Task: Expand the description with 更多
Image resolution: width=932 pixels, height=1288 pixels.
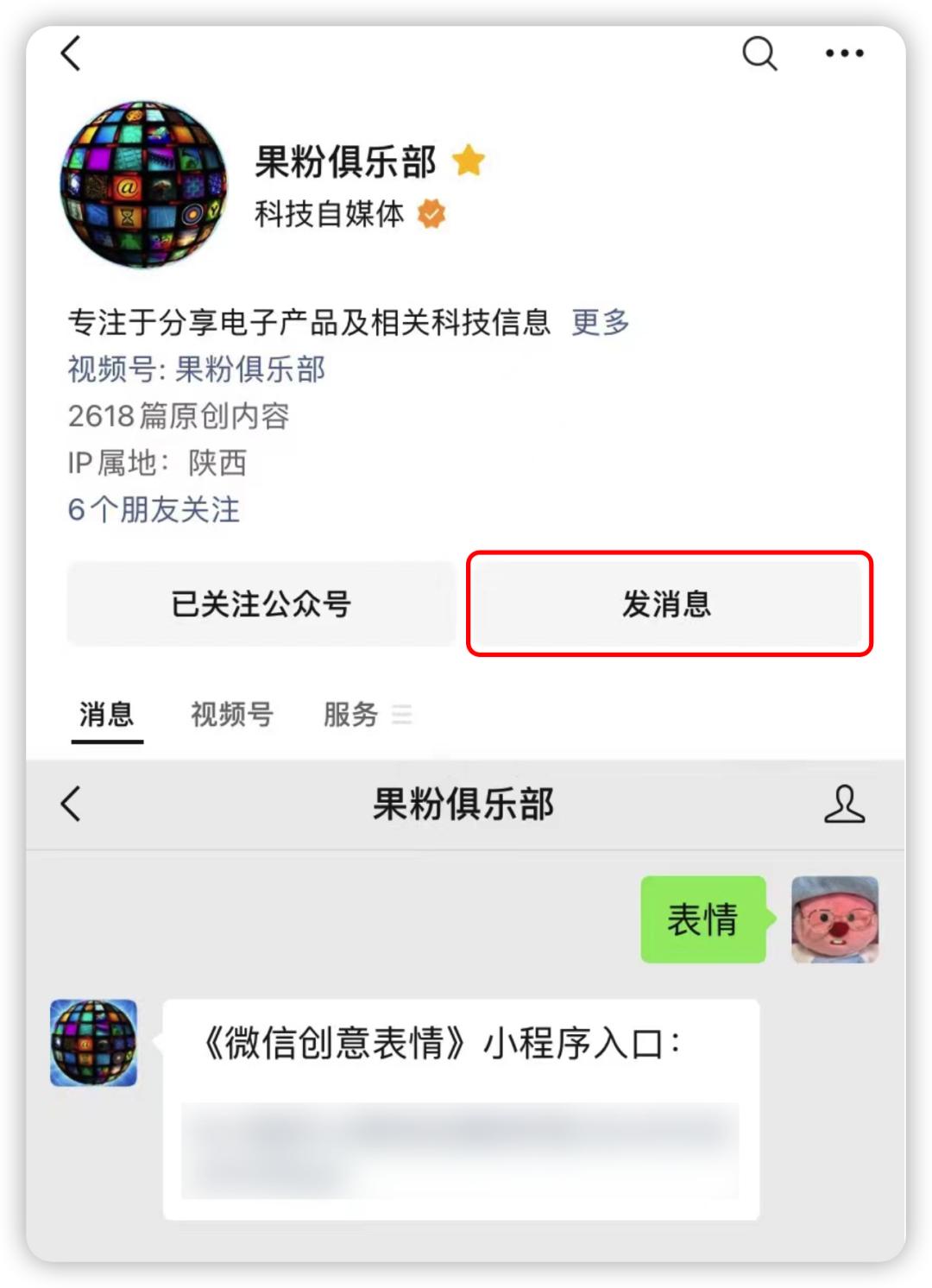Action: coord(601,323)
